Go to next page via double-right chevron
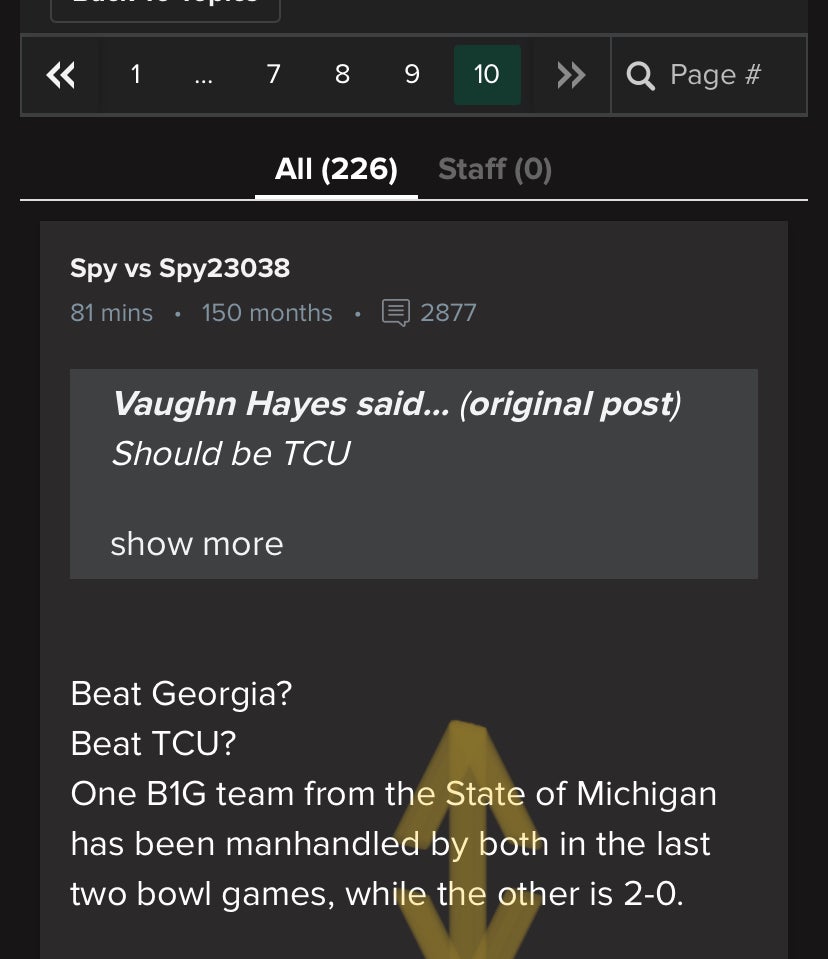 (570, 74)
